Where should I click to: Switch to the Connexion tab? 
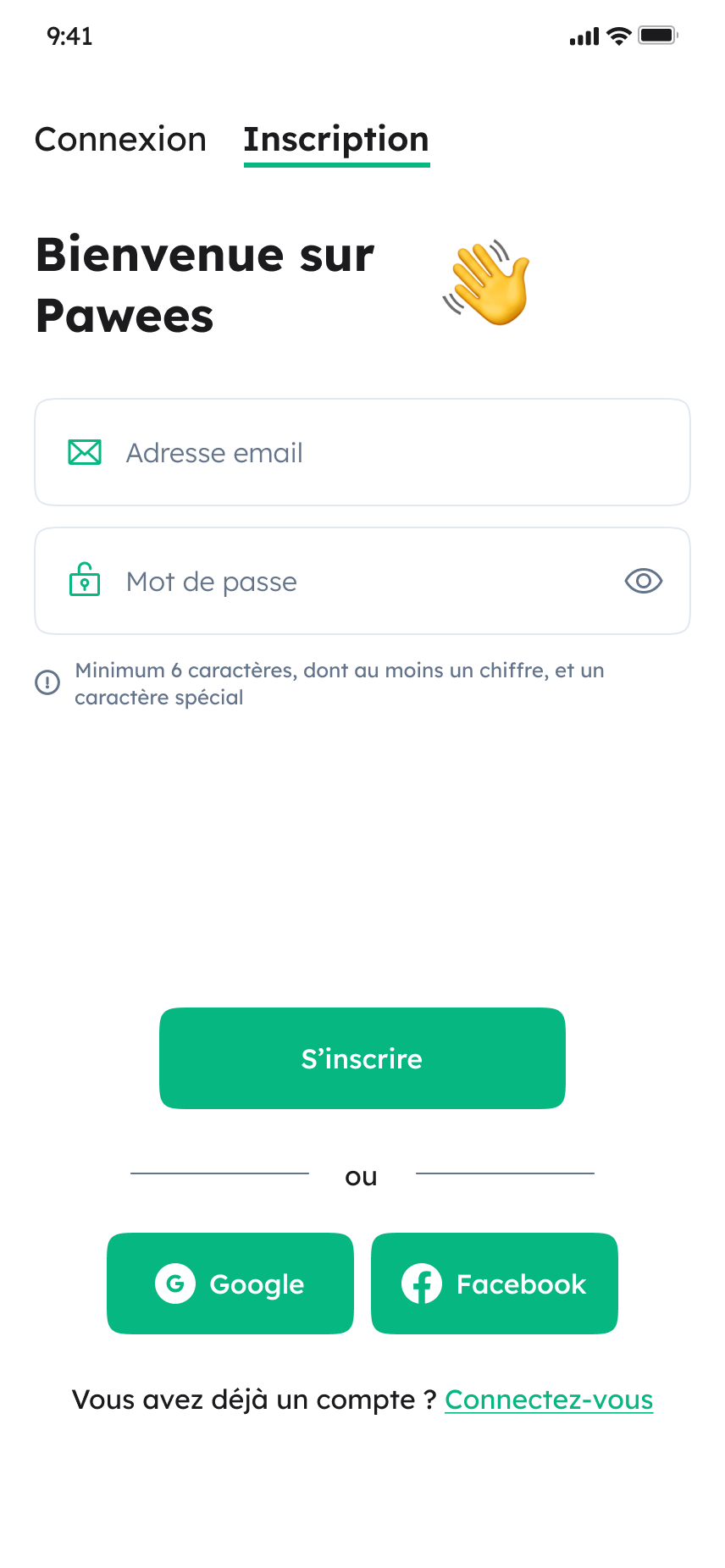(120, 140)
